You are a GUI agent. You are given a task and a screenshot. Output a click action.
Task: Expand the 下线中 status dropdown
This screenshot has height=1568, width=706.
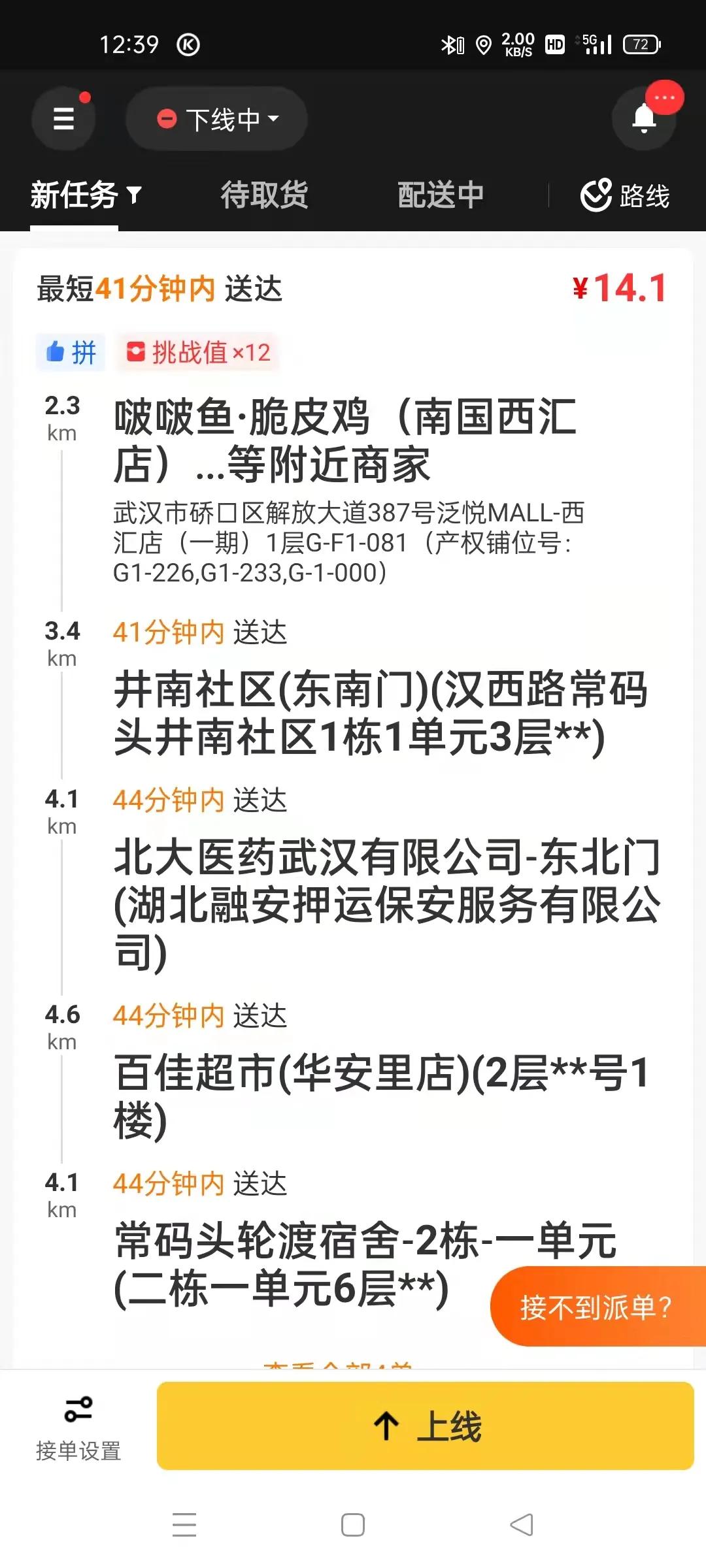(273, 118)
